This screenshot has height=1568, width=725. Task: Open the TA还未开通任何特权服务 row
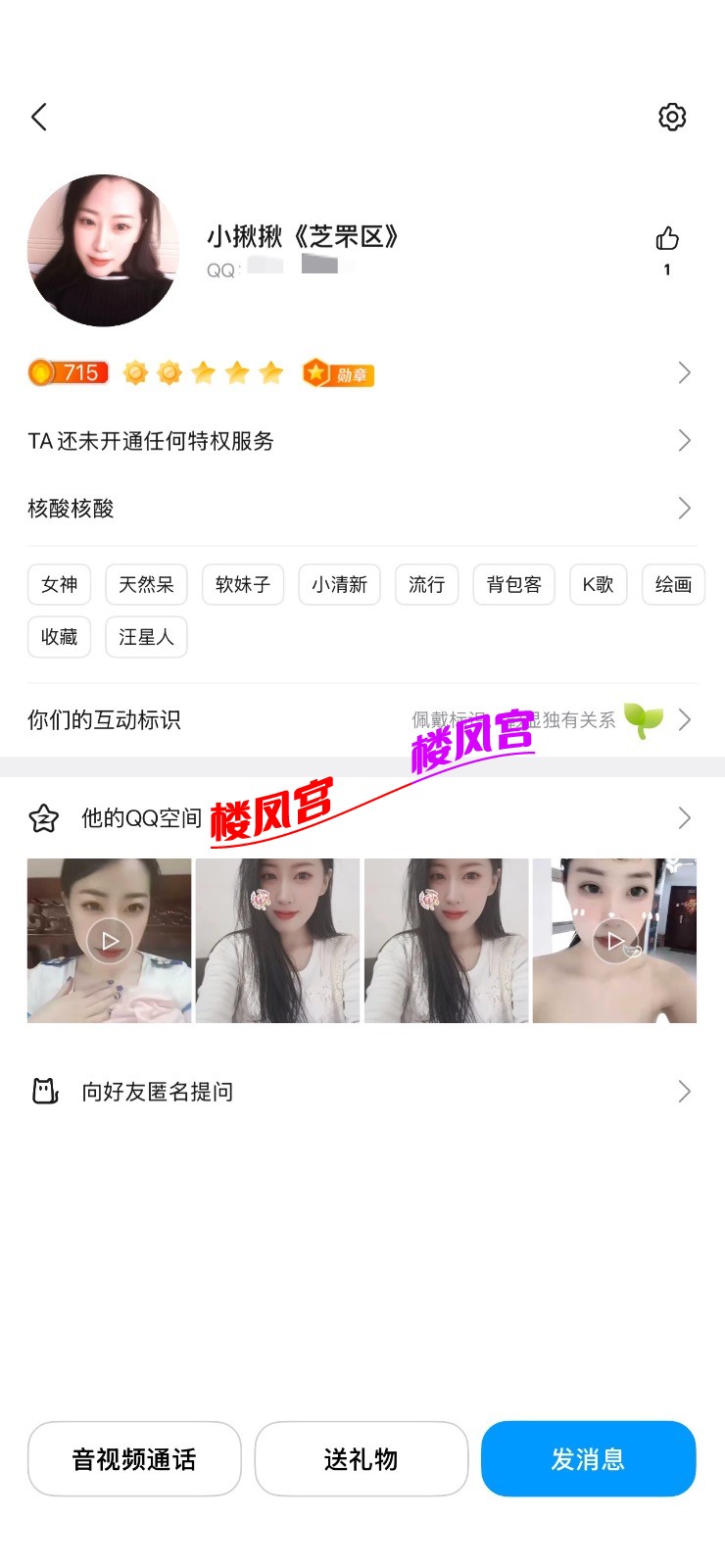click(361, 441)
